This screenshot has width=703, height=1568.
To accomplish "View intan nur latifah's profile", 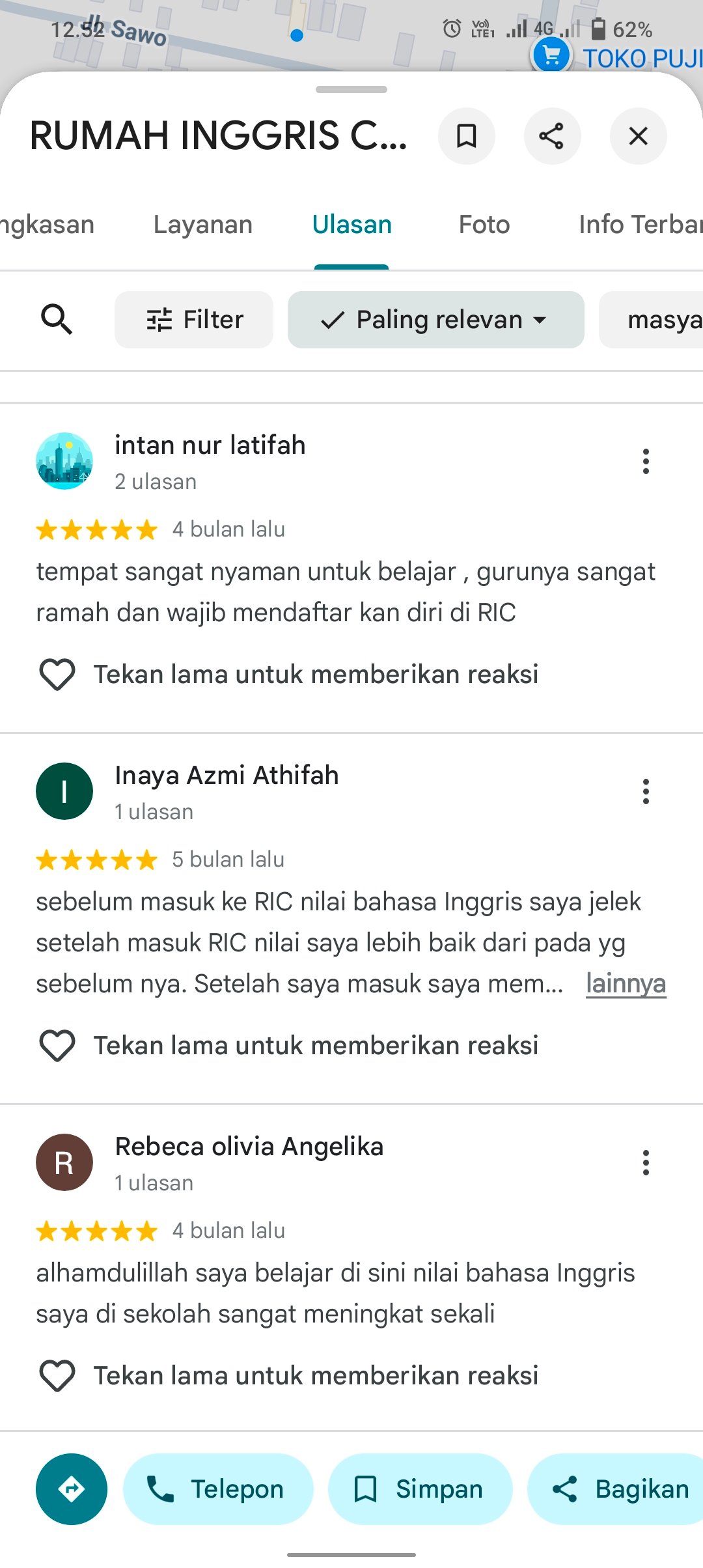I will click(x=64, y=461).
